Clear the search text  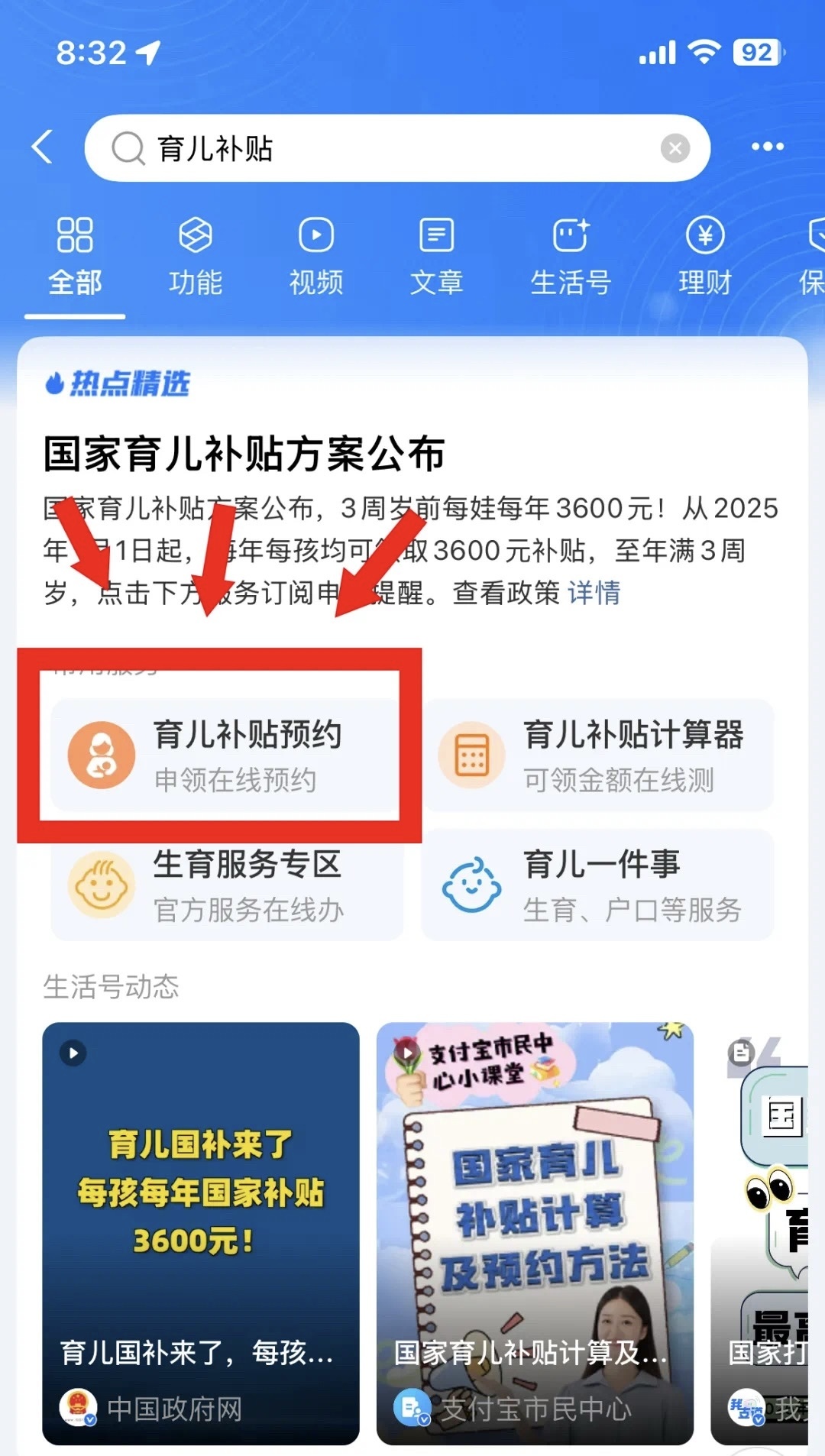pos(675,148)
